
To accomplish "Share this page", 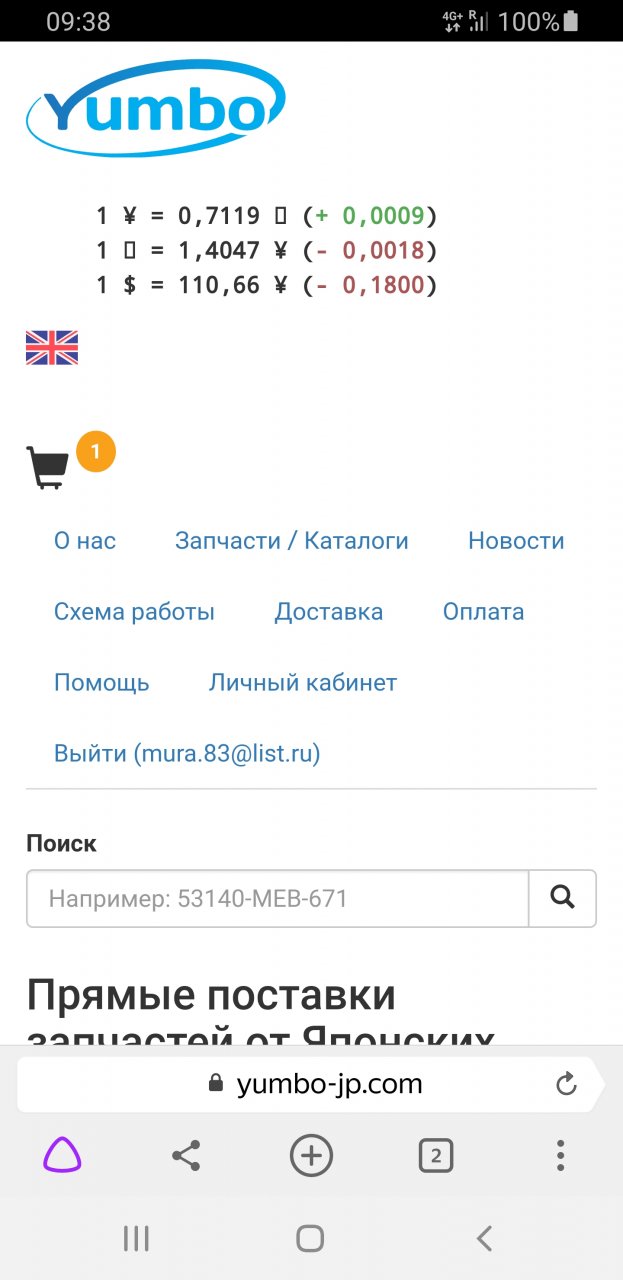I will click(x=186, y=1156).
